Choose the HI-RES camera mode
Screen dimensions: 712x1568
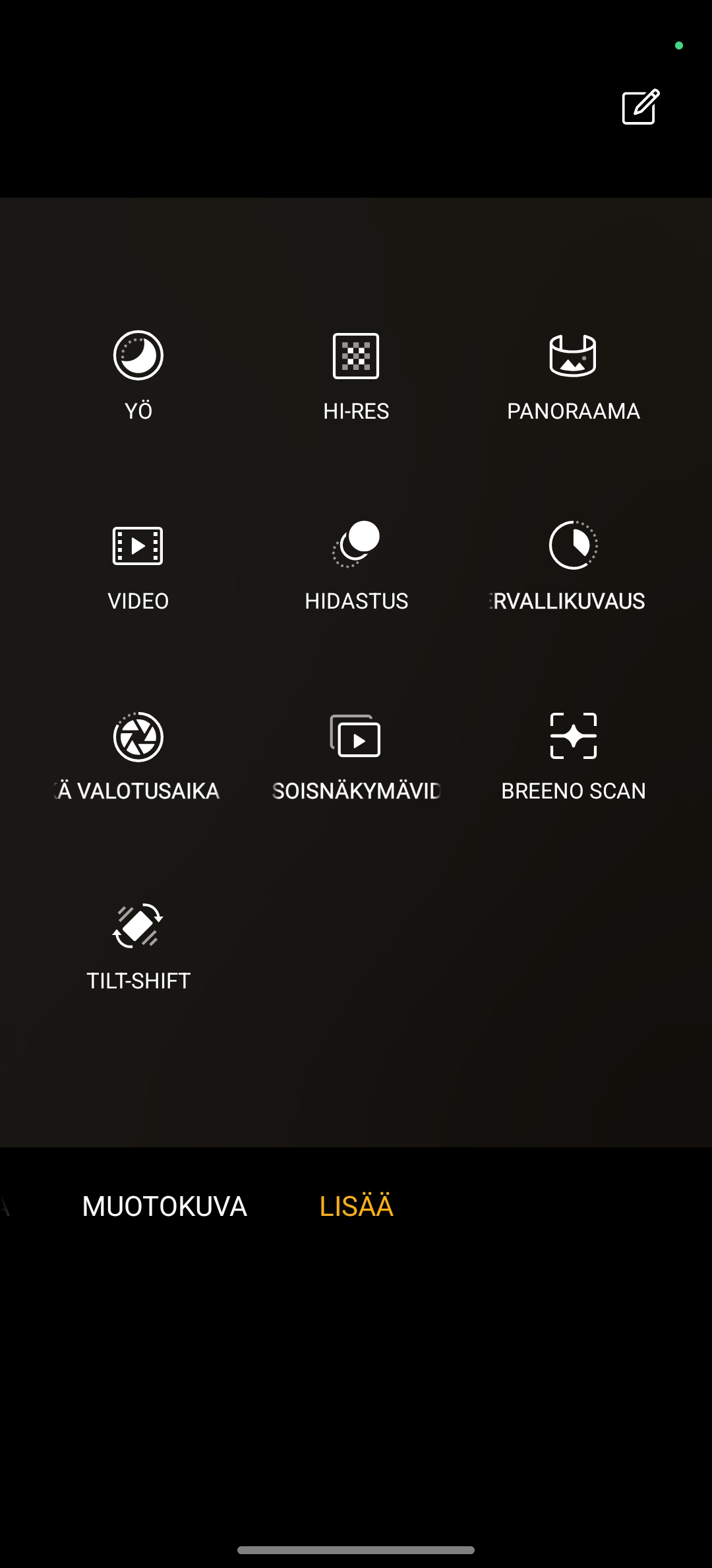coord(356,376)
